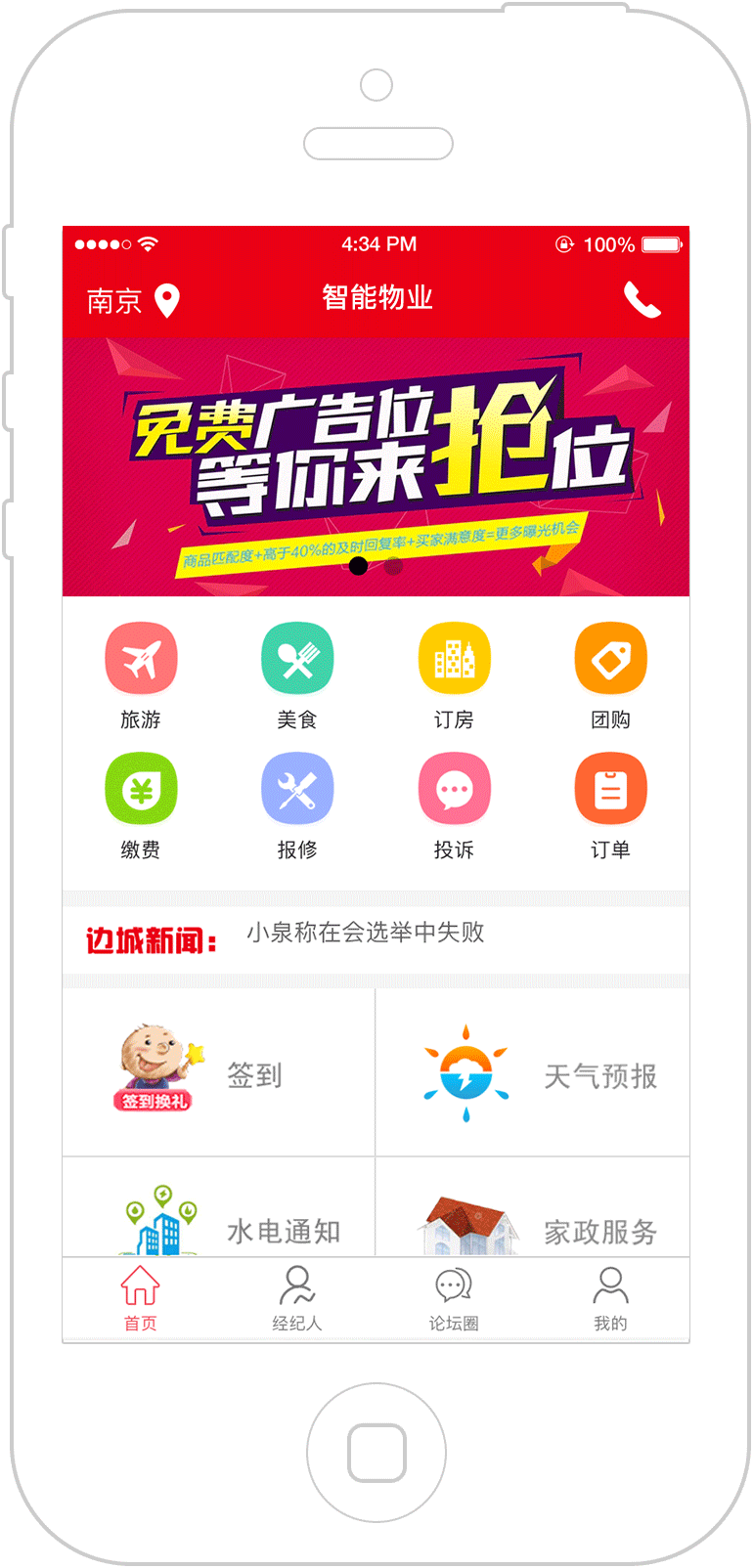Open the 天气预报 weather forecast card
753x1568 pixels.
(533, 1072)
